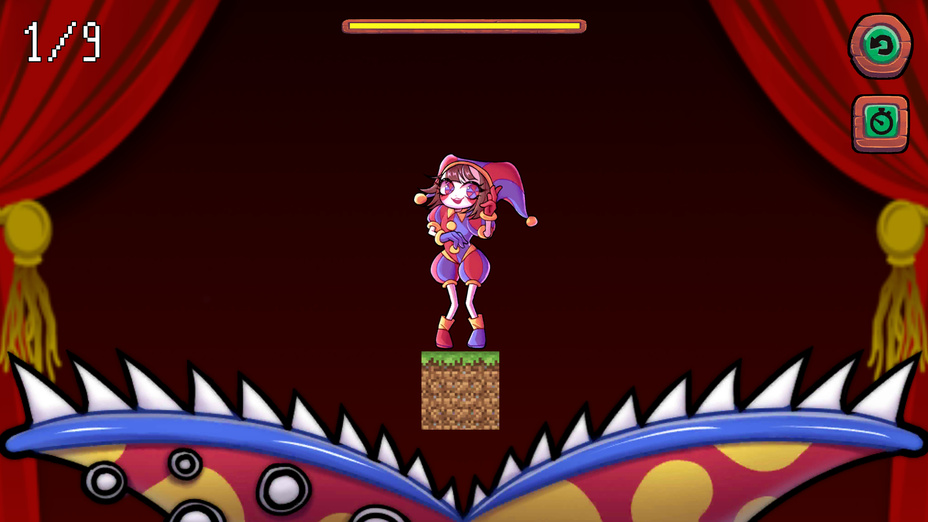Tap the grass dirt block under the character
This screenshot has height=522, width=928.
tap(460, 391)
